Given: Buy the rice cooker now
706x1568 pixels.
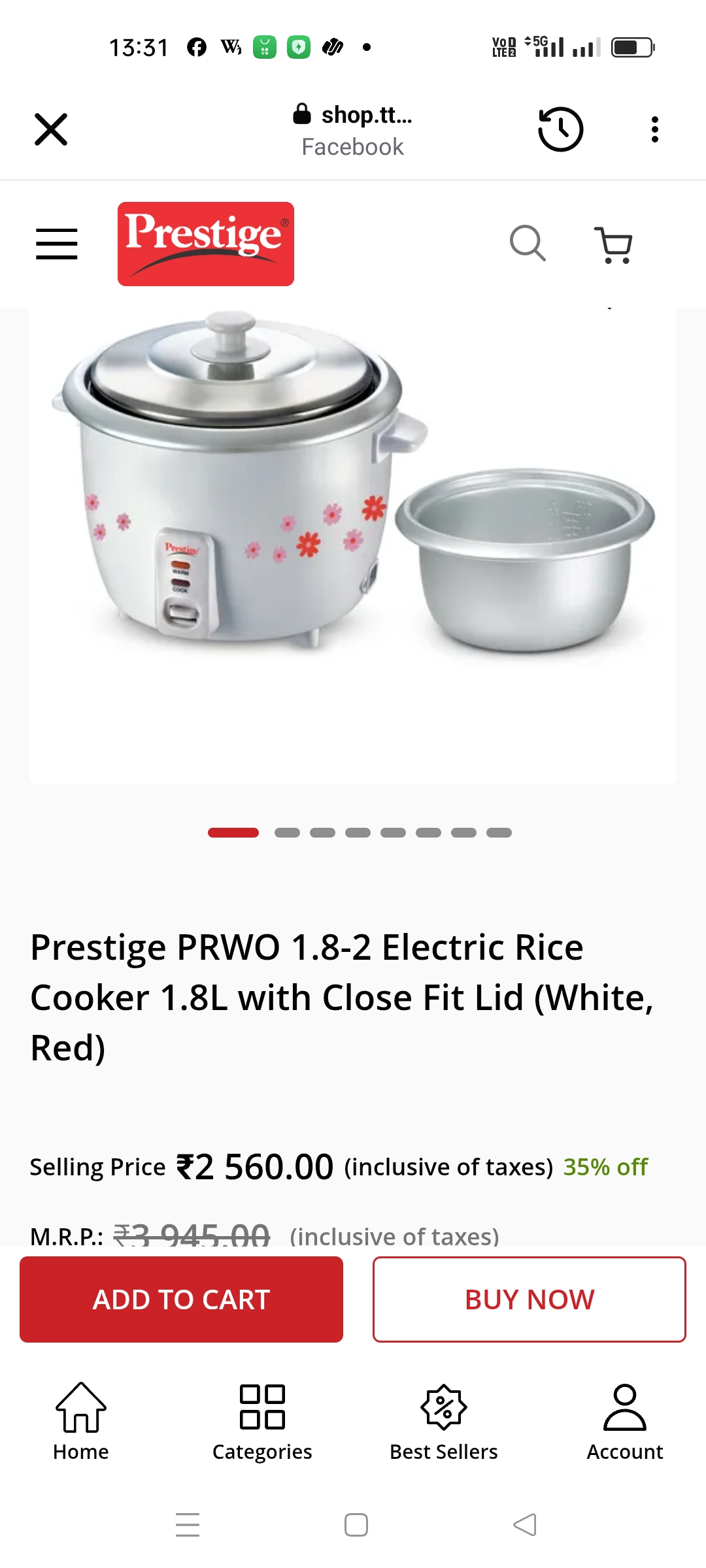Looking at the screenshot, I should tap(529, 1299).
